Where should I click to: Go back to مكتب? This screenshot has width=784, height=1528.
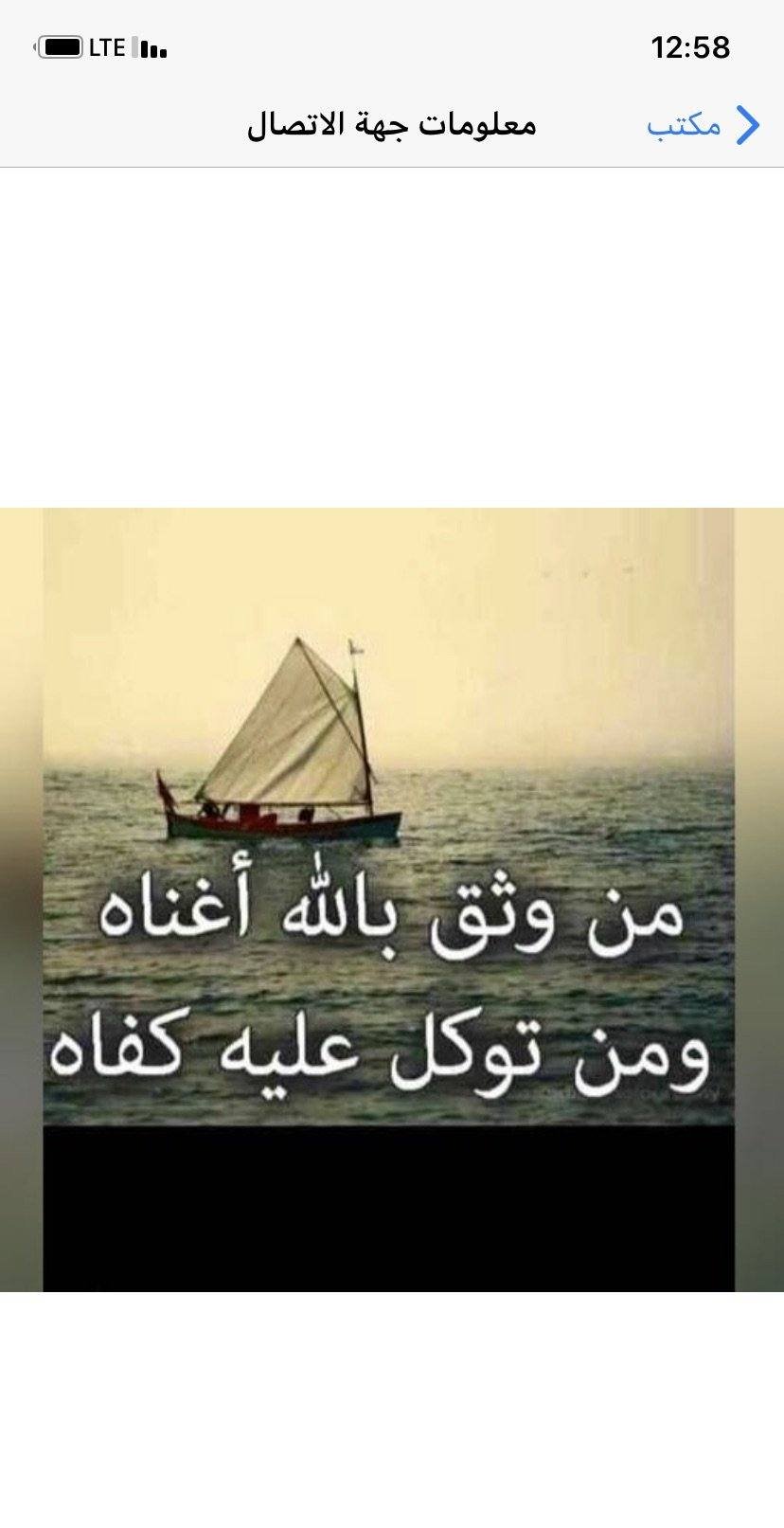(703, 124)
